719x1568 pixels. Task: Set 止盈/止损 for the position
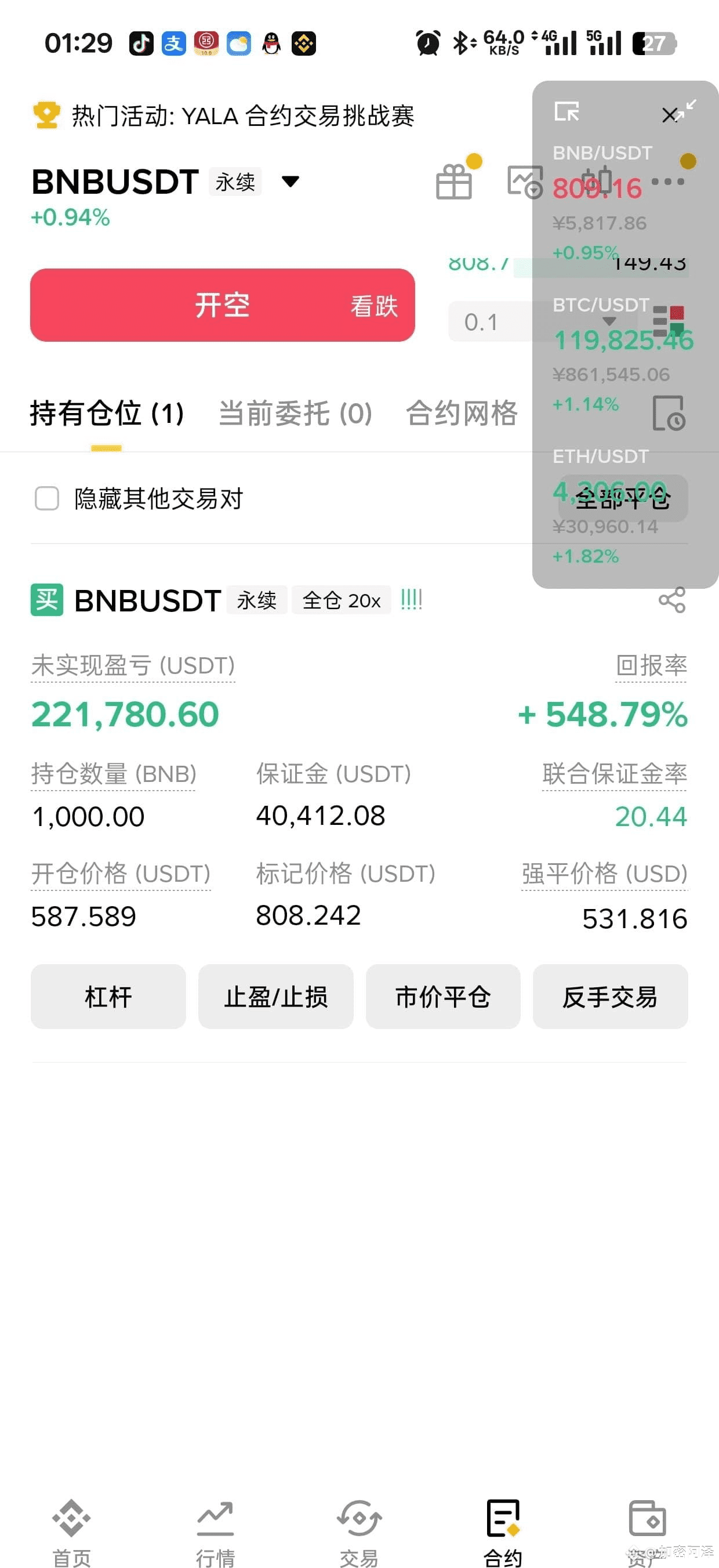point(275,997)
